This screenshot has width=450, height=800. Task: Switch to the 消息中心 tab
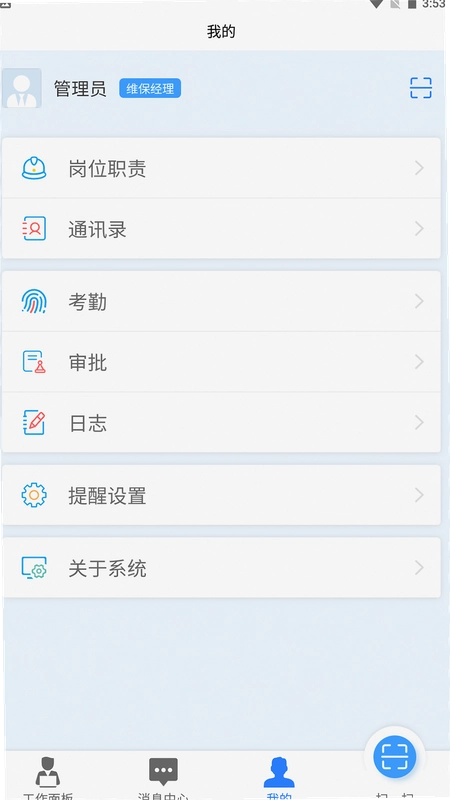[163, 777]
